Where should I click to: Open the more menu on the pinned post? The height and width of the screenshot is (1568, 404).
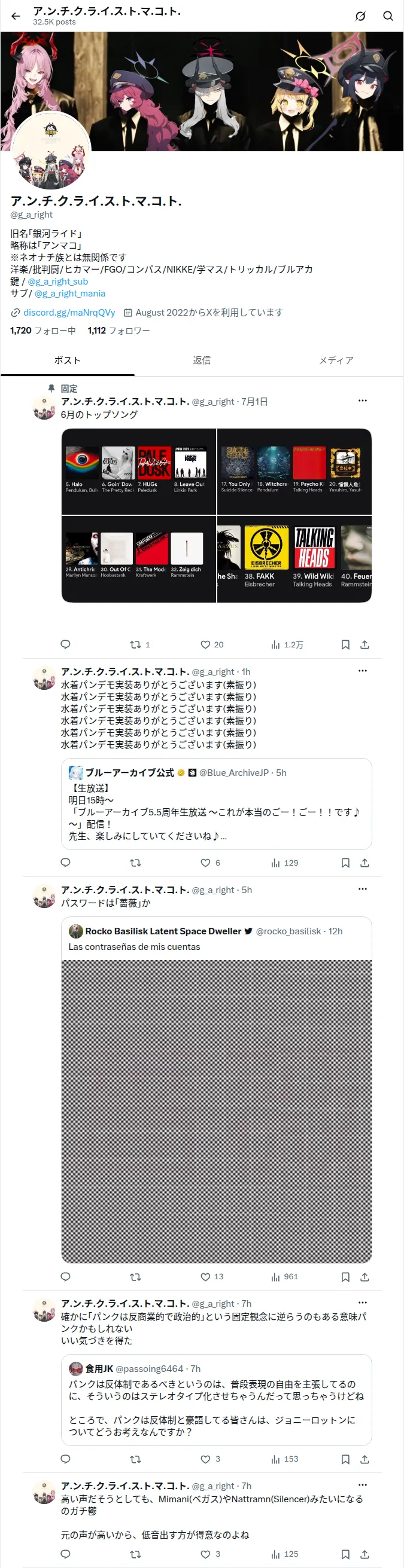(x=363, y=401)
